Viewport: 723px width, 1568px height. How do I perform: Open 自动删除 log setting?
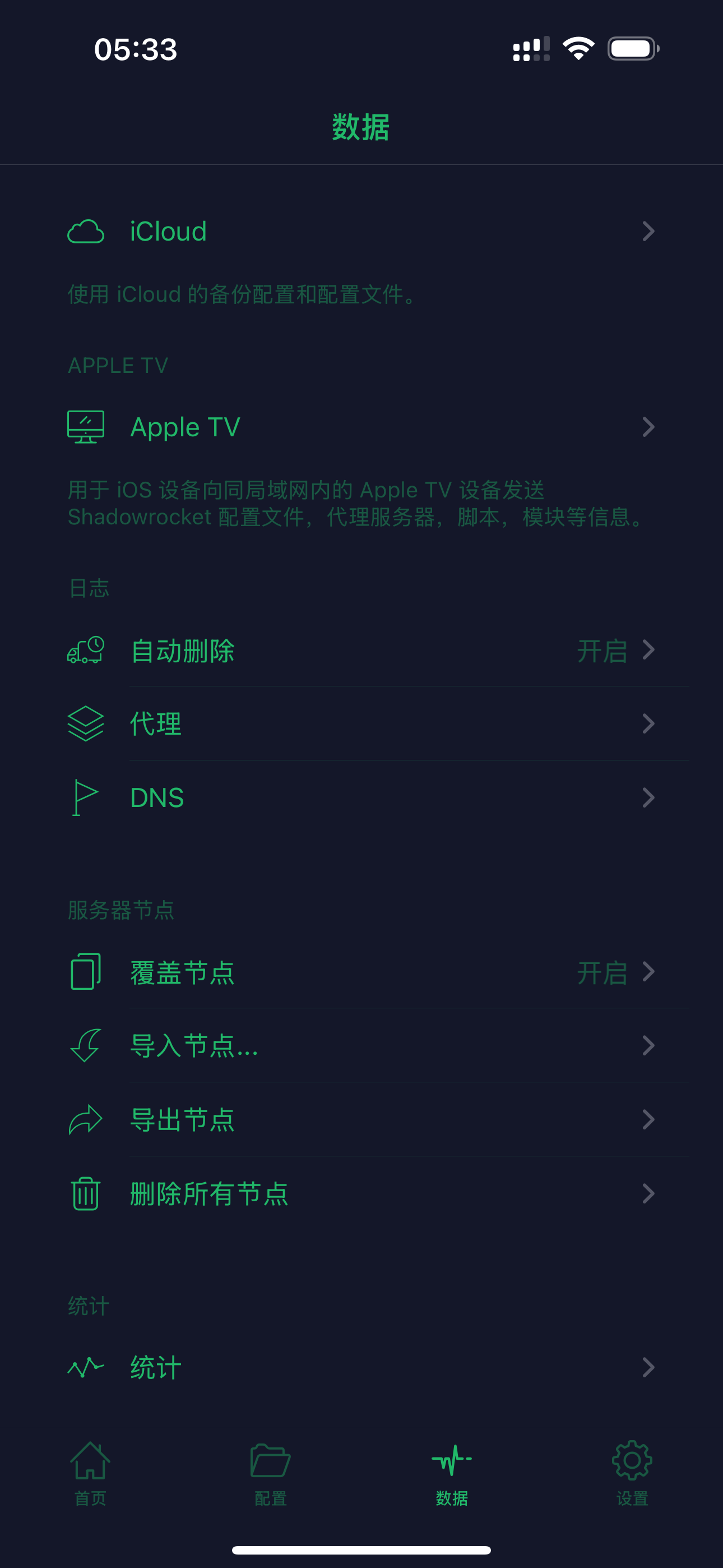(x=361, y=650)
